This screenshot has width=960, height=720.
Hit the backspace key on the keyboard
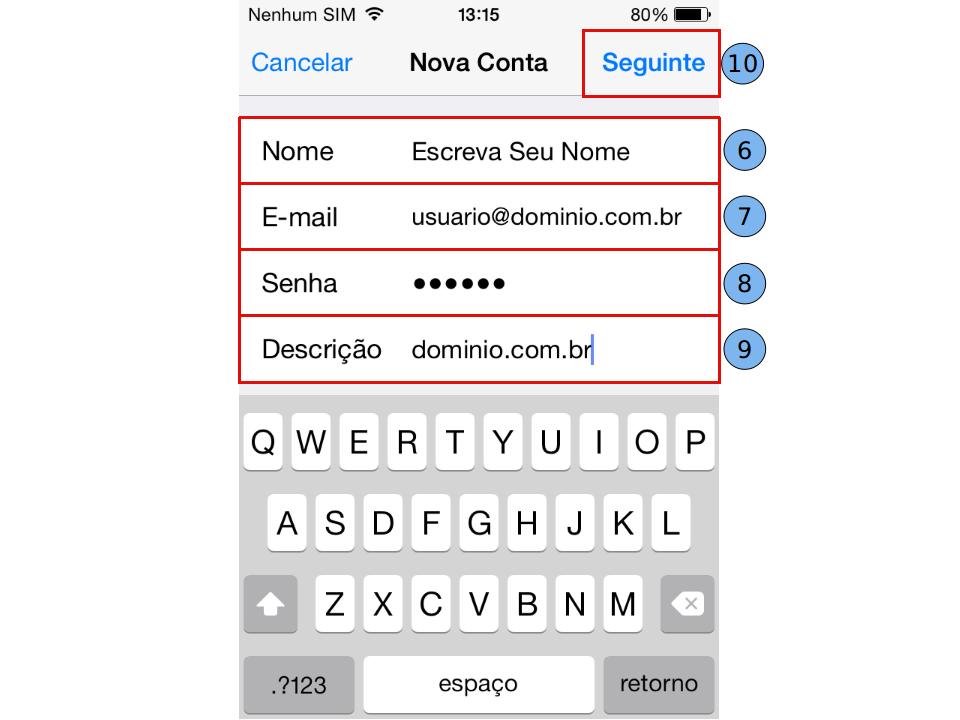point(687,604)
